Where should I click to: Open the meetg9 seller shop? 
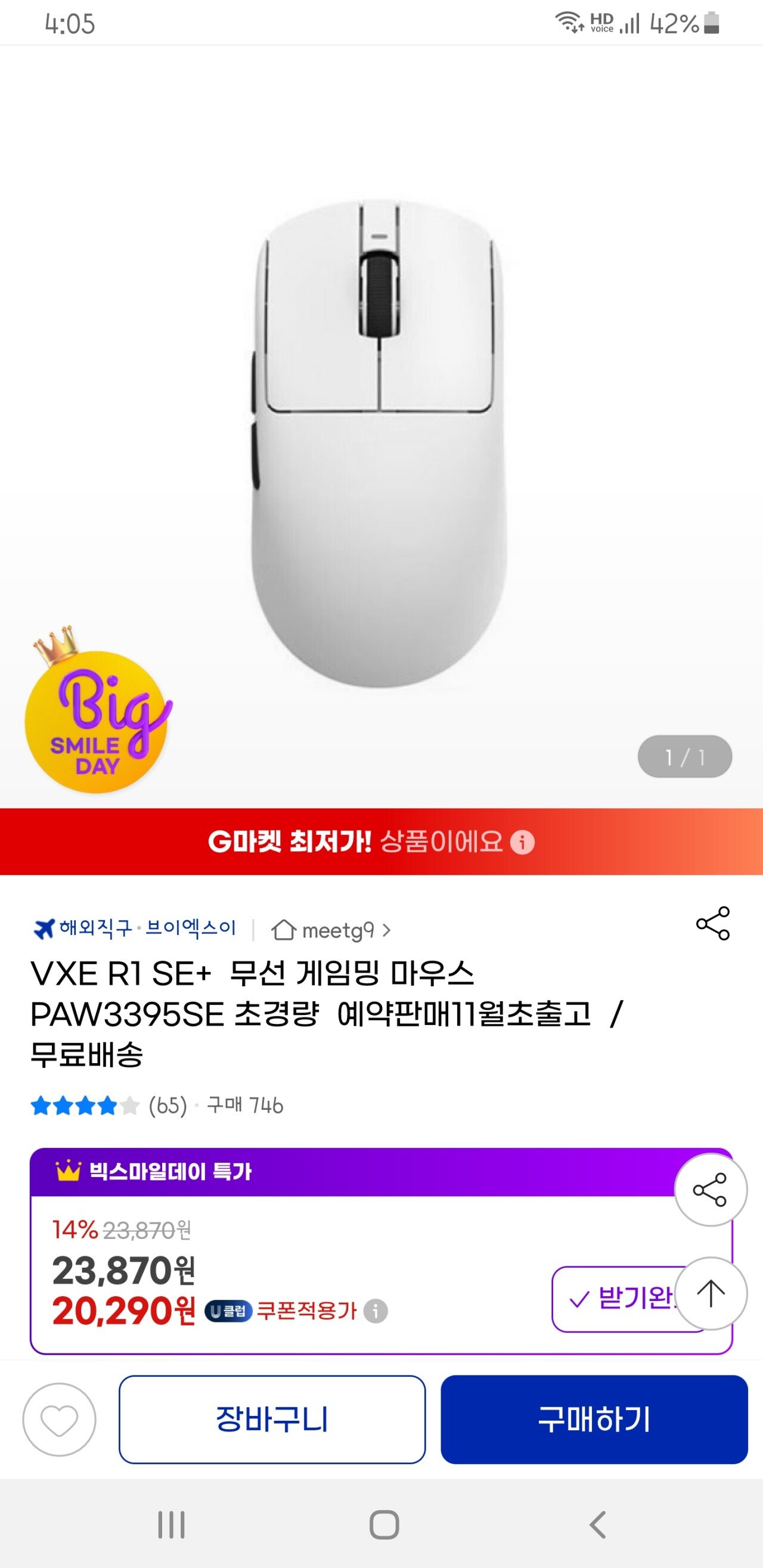[331, 930]
